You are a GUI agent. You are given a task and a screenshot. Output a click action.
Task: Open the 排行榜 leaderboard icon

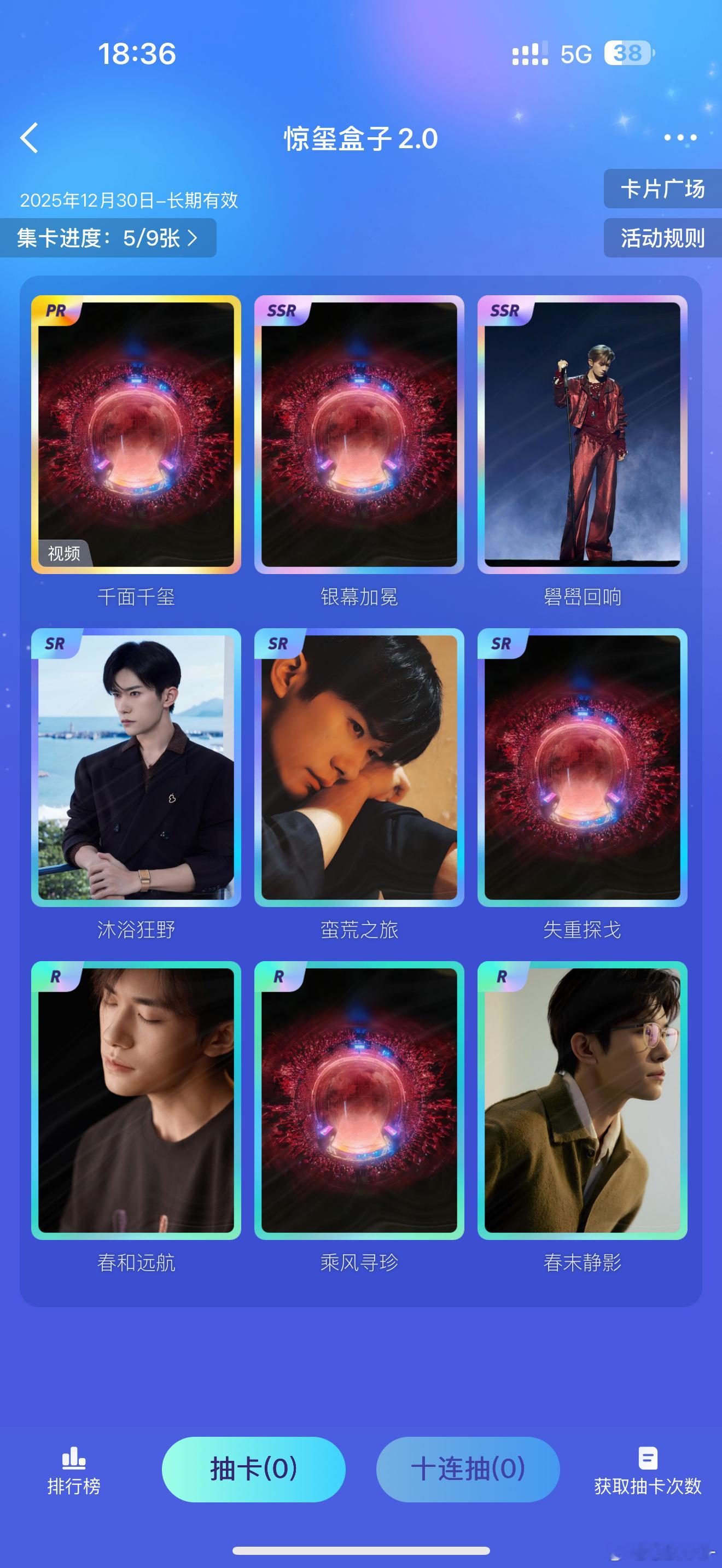73,1455
